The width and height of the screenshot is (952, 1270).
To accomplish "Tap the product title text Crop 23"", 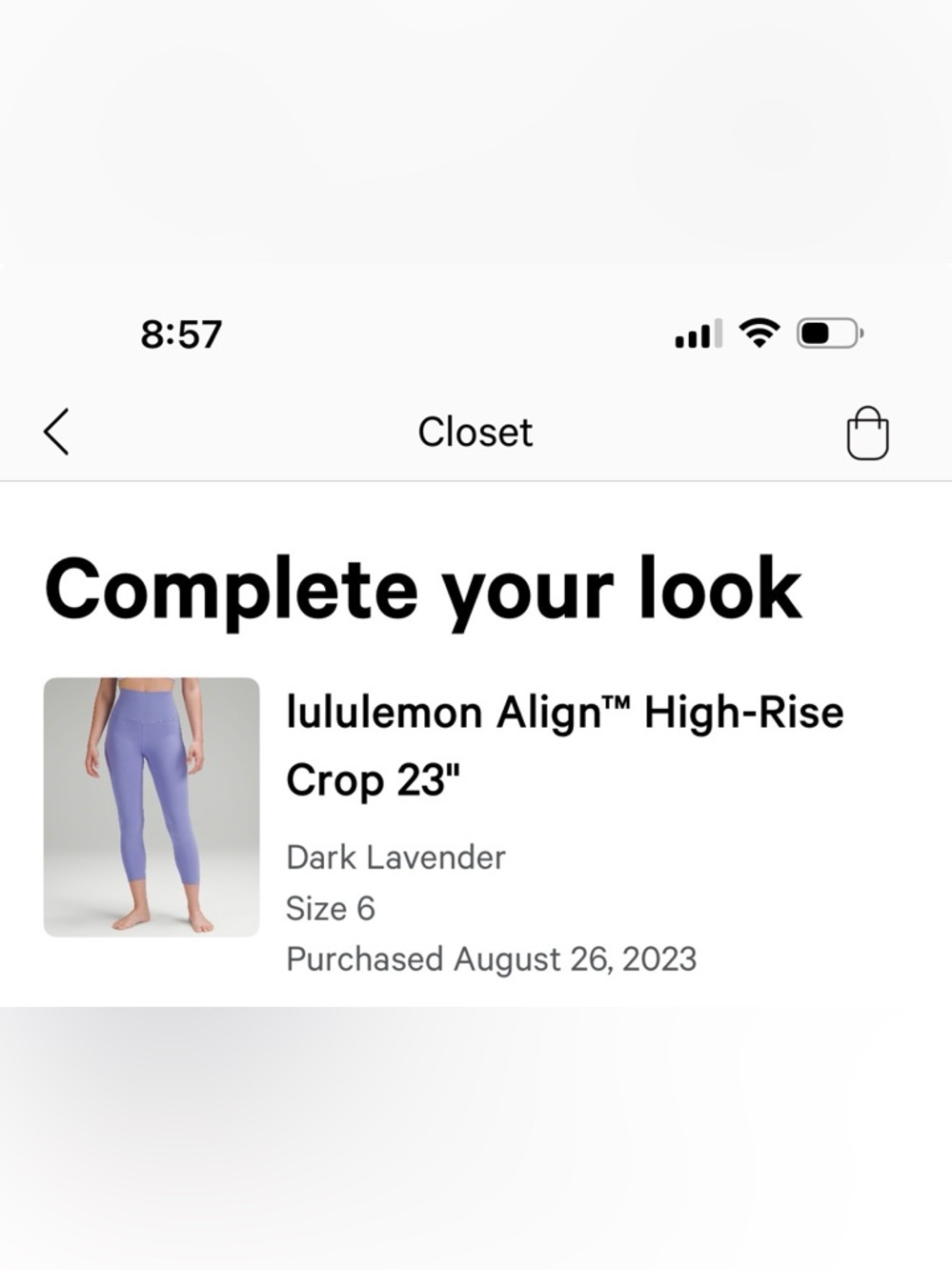I will [373, 779].
